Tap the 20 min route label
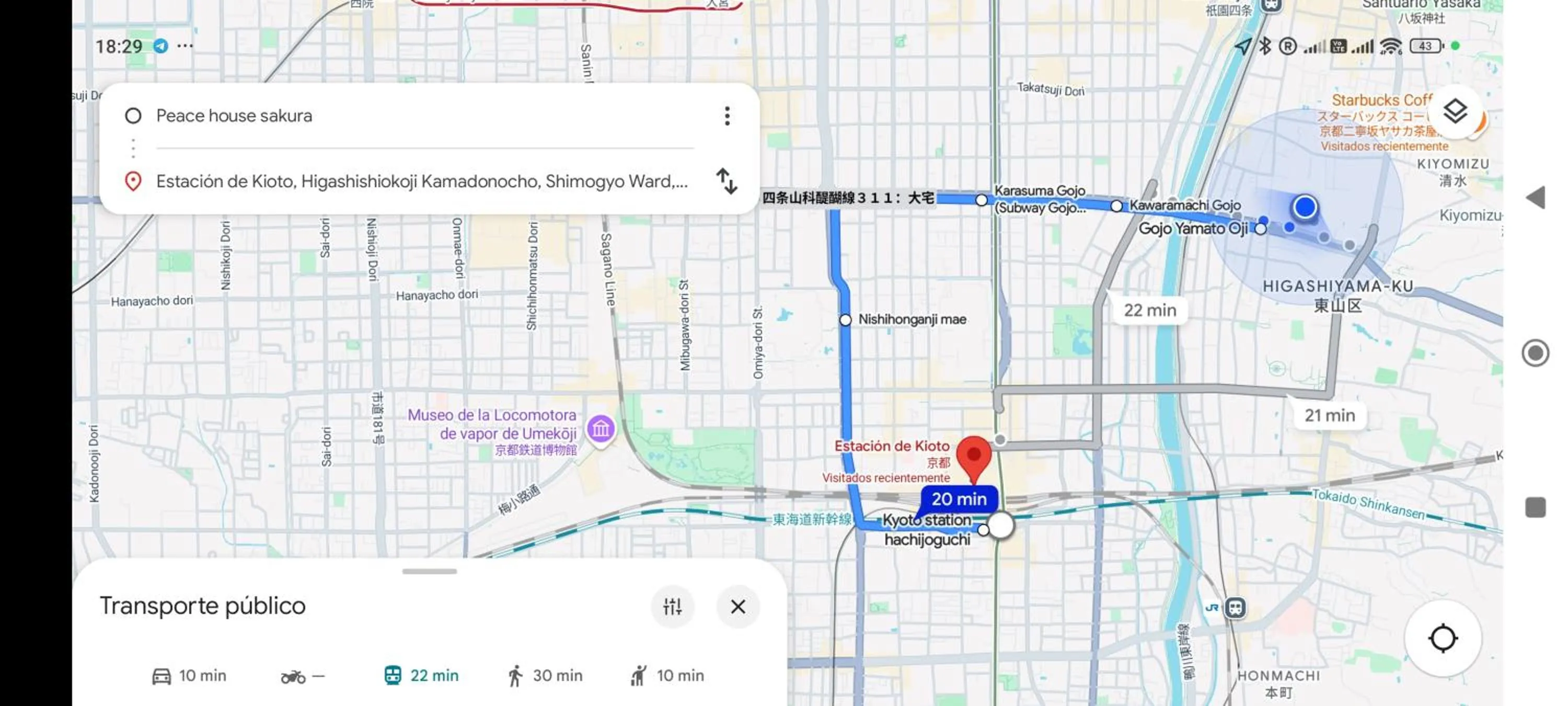The height and width of the screenshot is (706, 1568). [x=959, y=499]
